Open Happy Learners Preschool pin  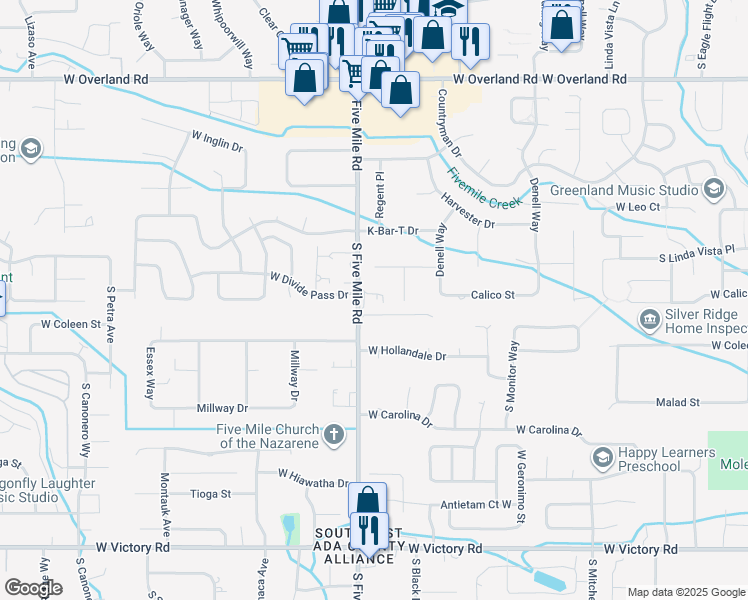(x=602, y=458)
